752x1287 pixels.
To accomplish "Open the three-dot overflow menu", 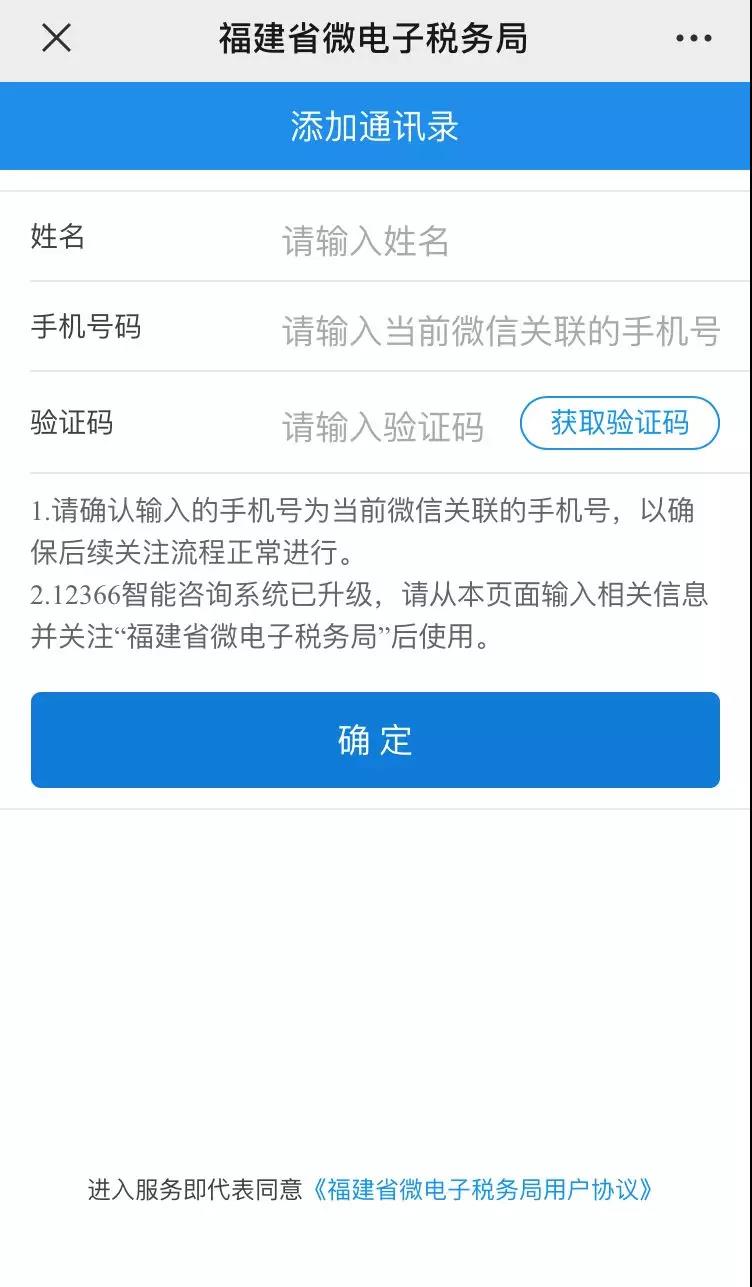I will pyautogui.click(x=693, y=39).
